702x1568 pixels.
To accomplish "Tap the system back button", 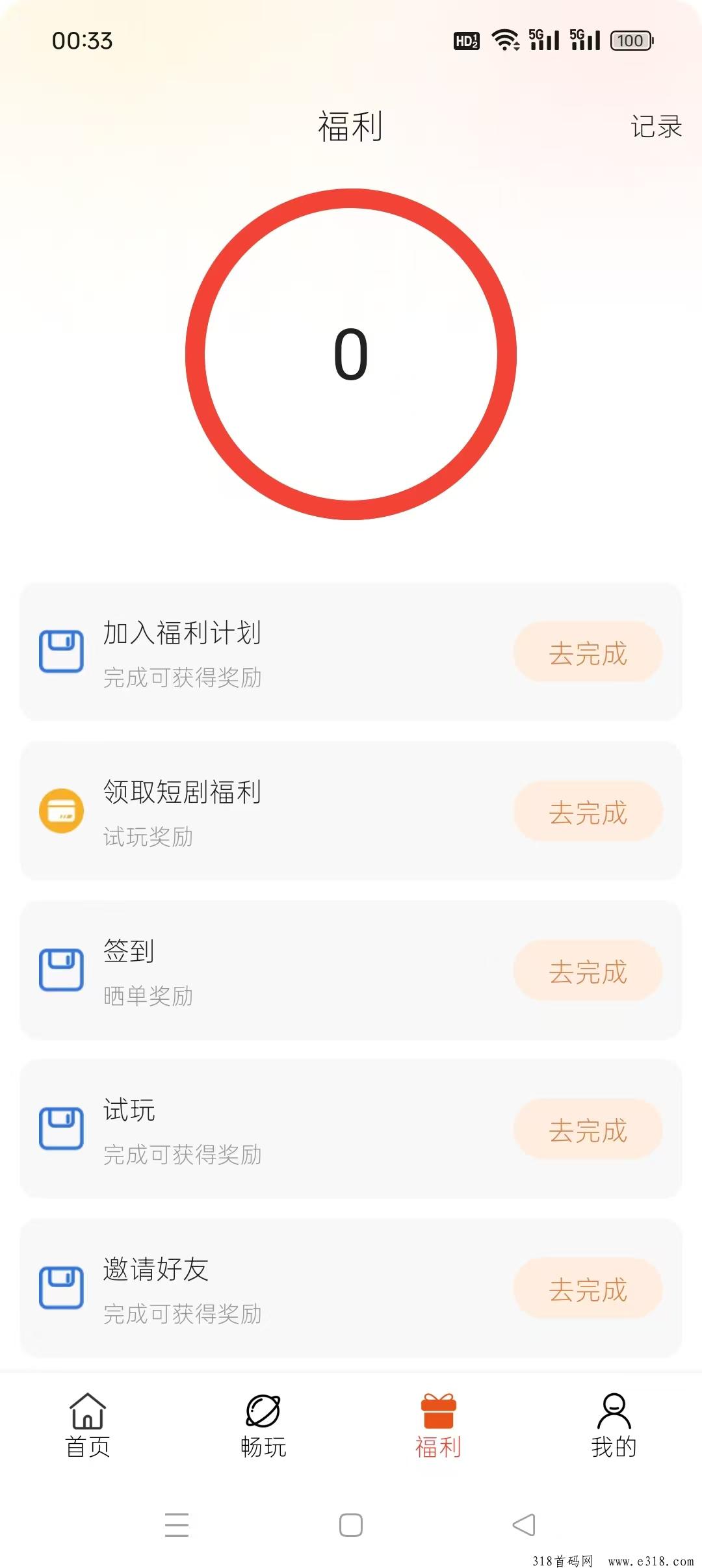I will [x=524, y=1524].
